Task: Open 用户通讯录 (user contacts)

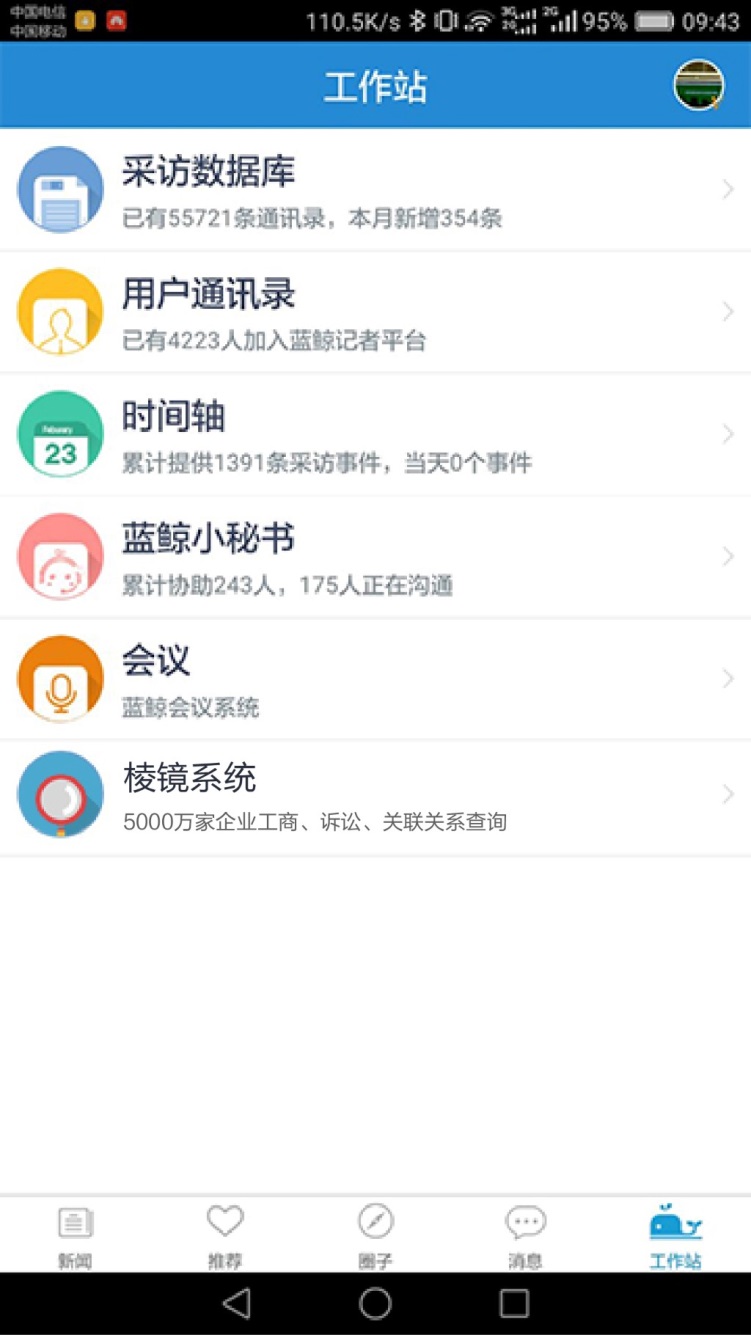Action: click(x=375, y=311)
